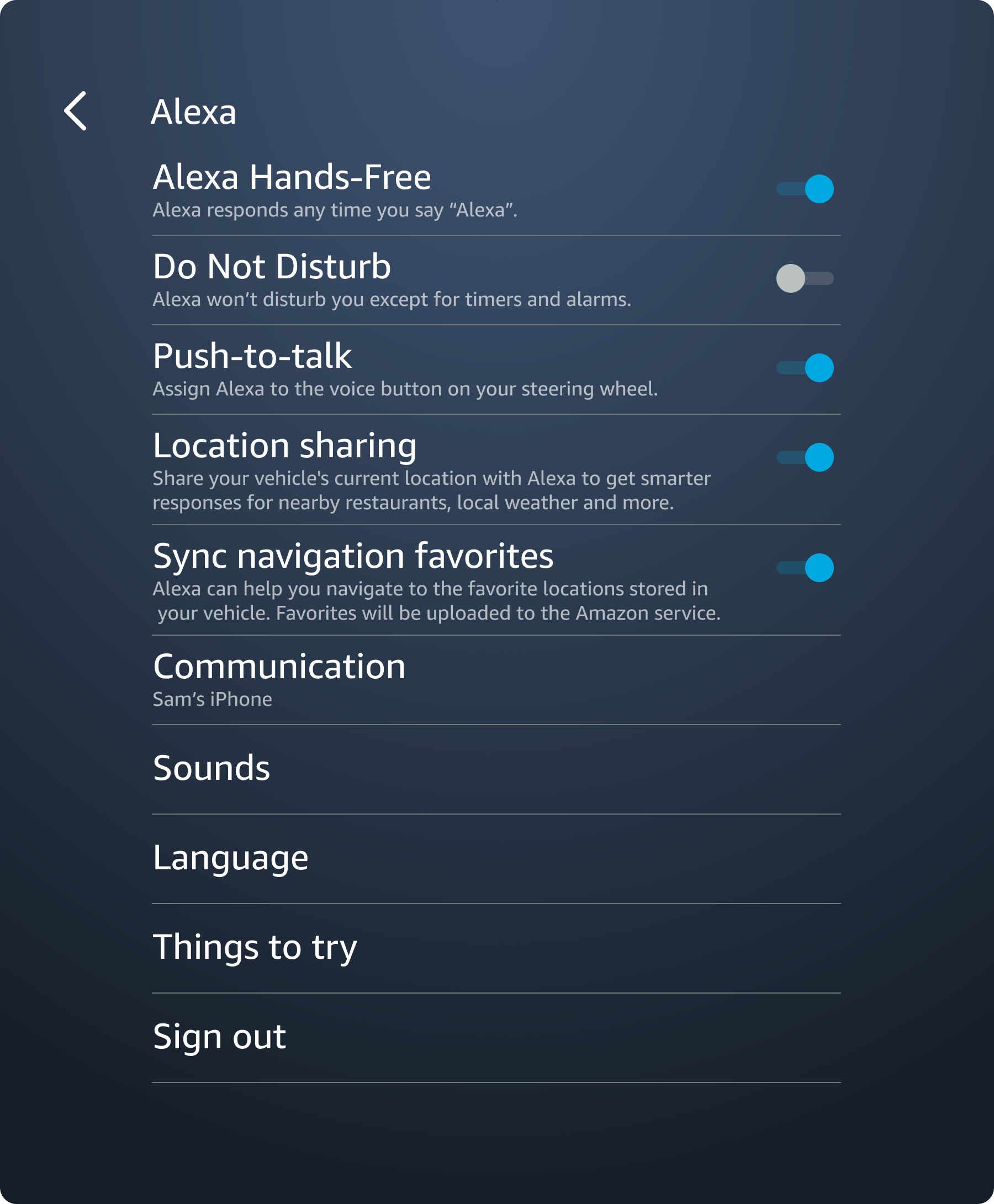The width and height of the screenshot is (994, 1204).
Task: Tap the Alexa Hands-Free row label
Action: coord(292,177)
